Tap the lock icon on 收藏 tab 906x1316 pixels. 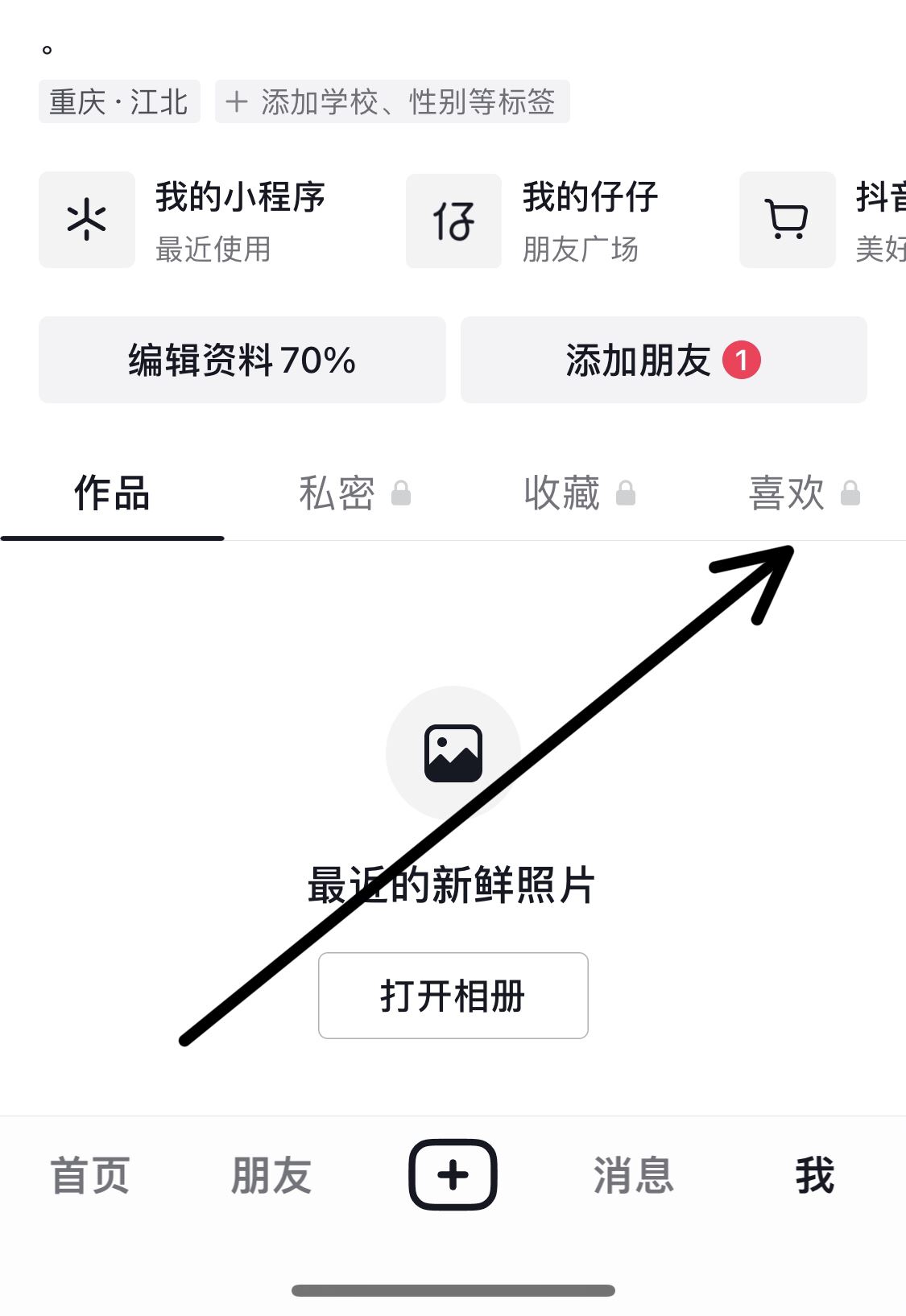click(x=627, y=492)
